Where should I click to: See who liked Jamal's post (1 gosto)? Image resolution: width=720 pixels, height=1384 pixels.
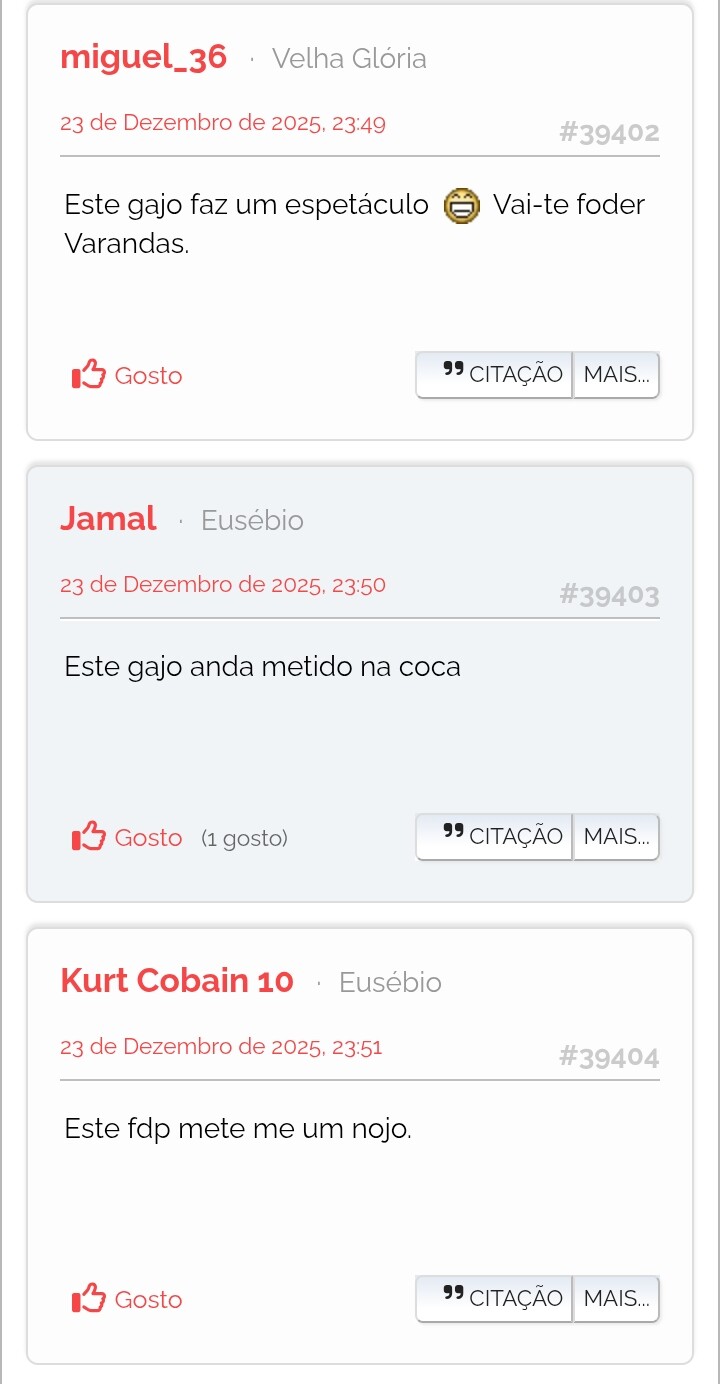click(x=244, y=838)
